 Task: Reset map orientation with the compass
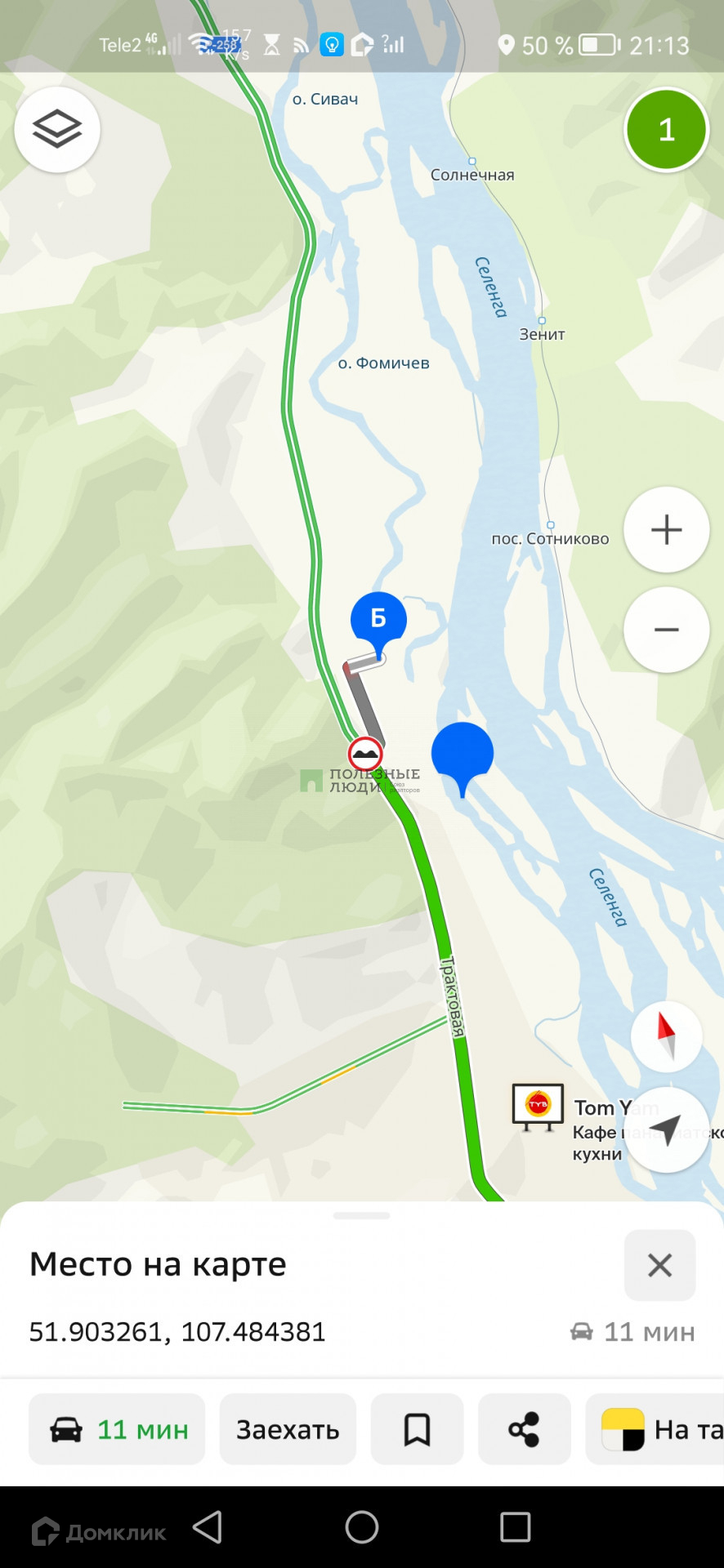point(666,1036)
